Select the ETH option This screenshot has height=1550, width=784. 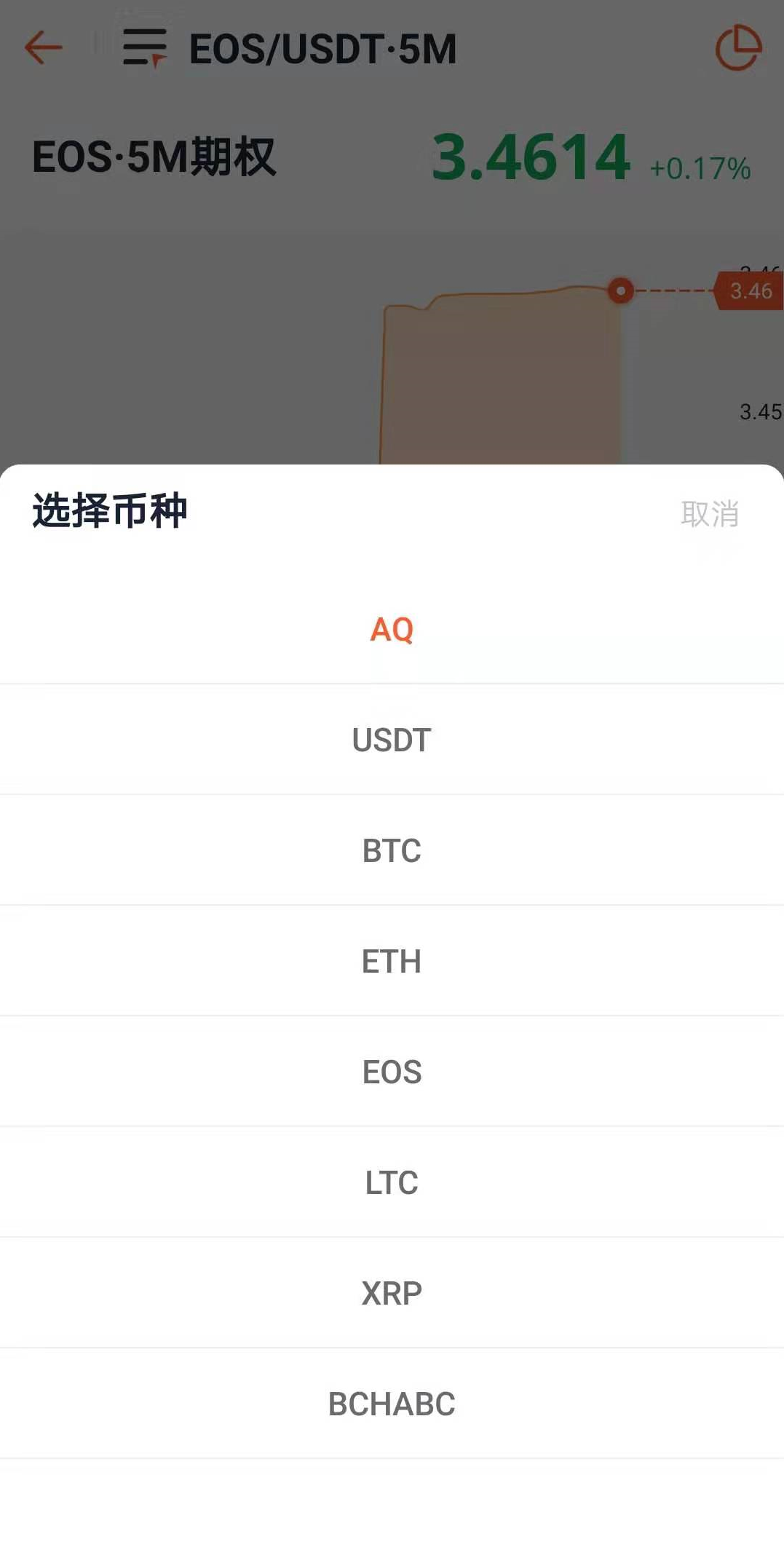pos(392,961)
